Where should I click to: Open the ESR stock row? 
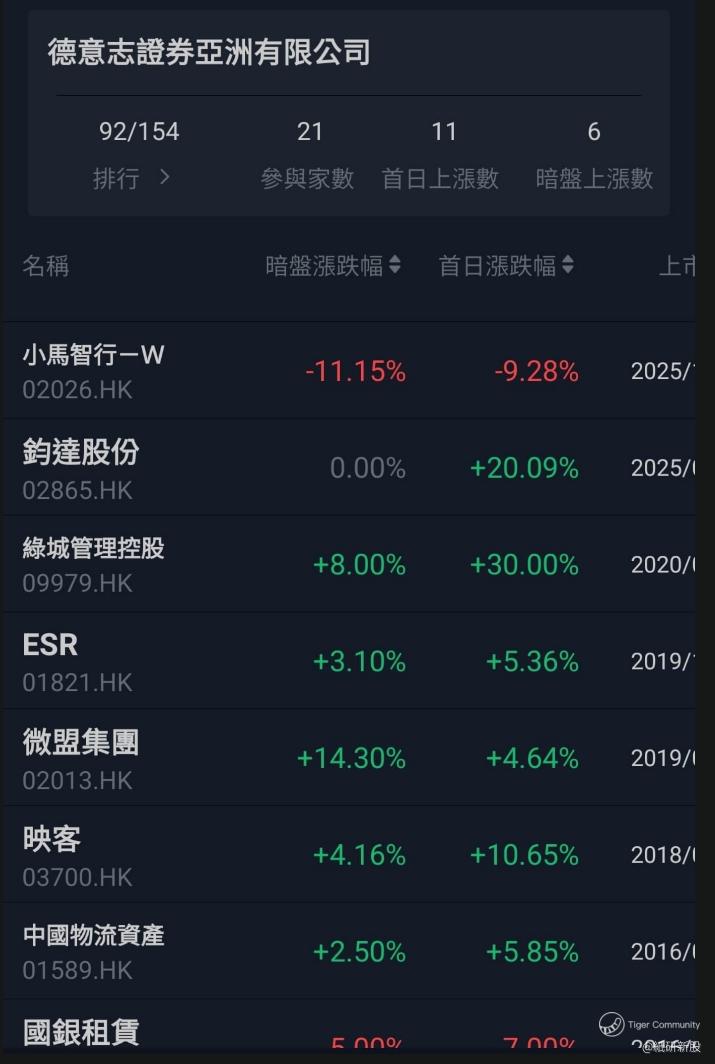point(77,661)
